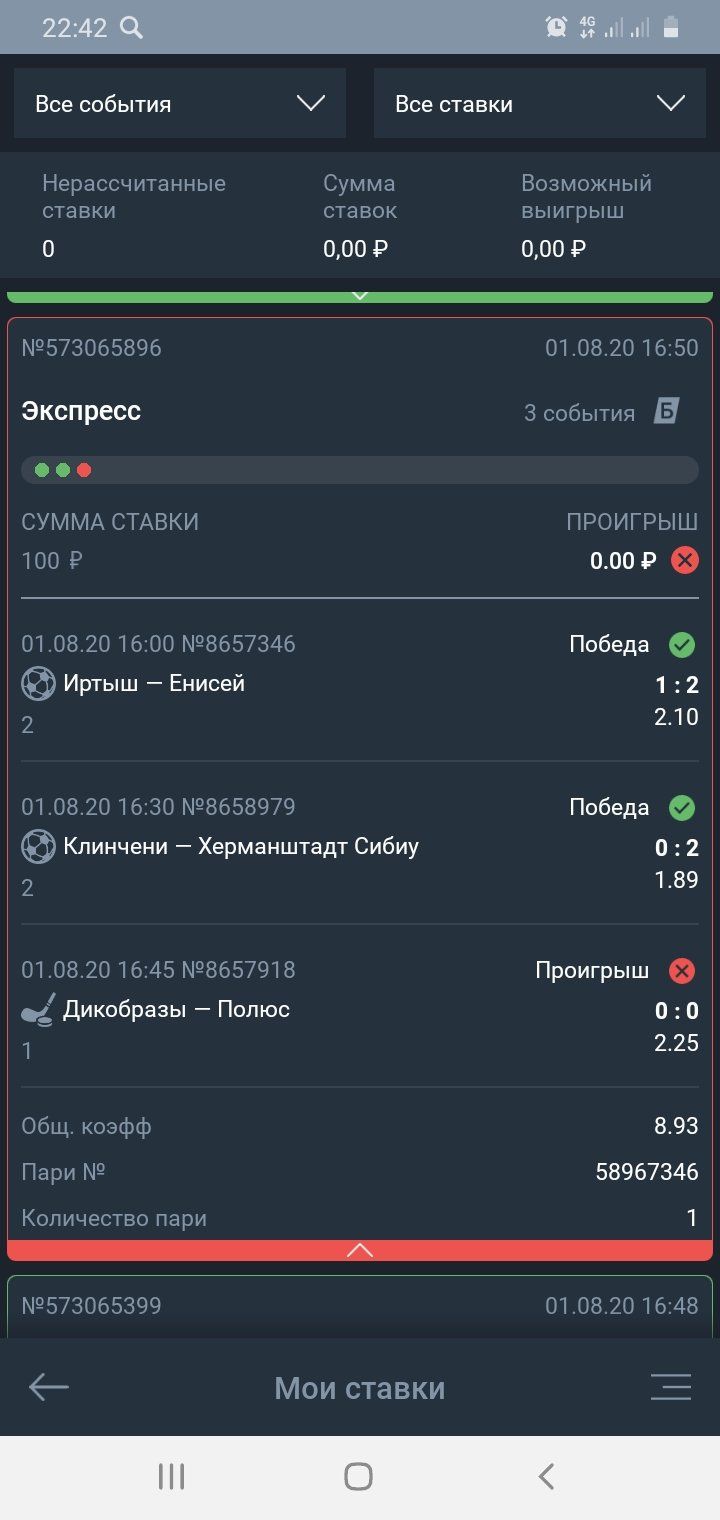Open the Дикобразы — Полюс match
Screen dimensions: 720x1520
[176, 1010]
